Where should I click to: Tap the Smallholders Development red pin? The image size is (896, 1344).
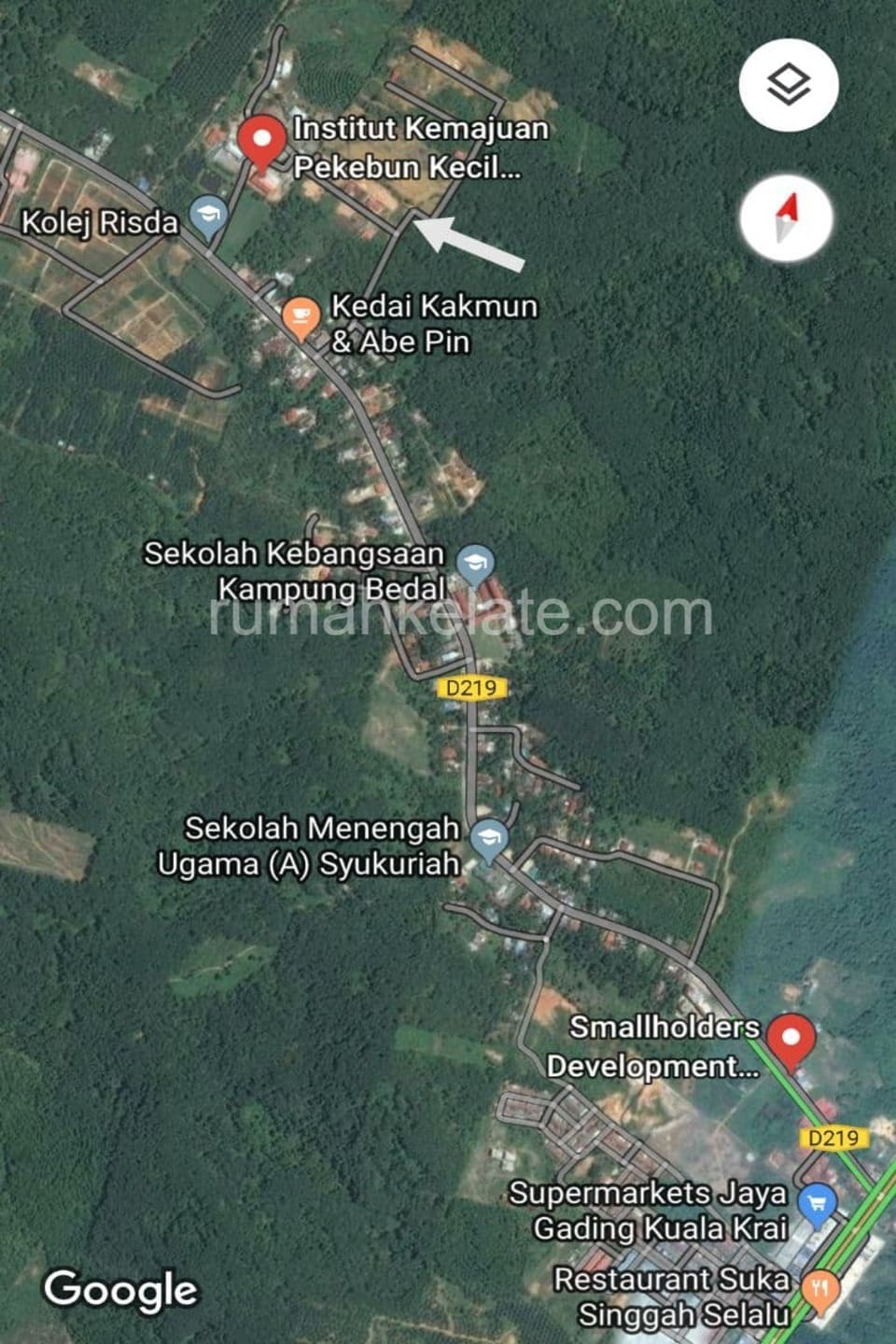point(791,1040)
